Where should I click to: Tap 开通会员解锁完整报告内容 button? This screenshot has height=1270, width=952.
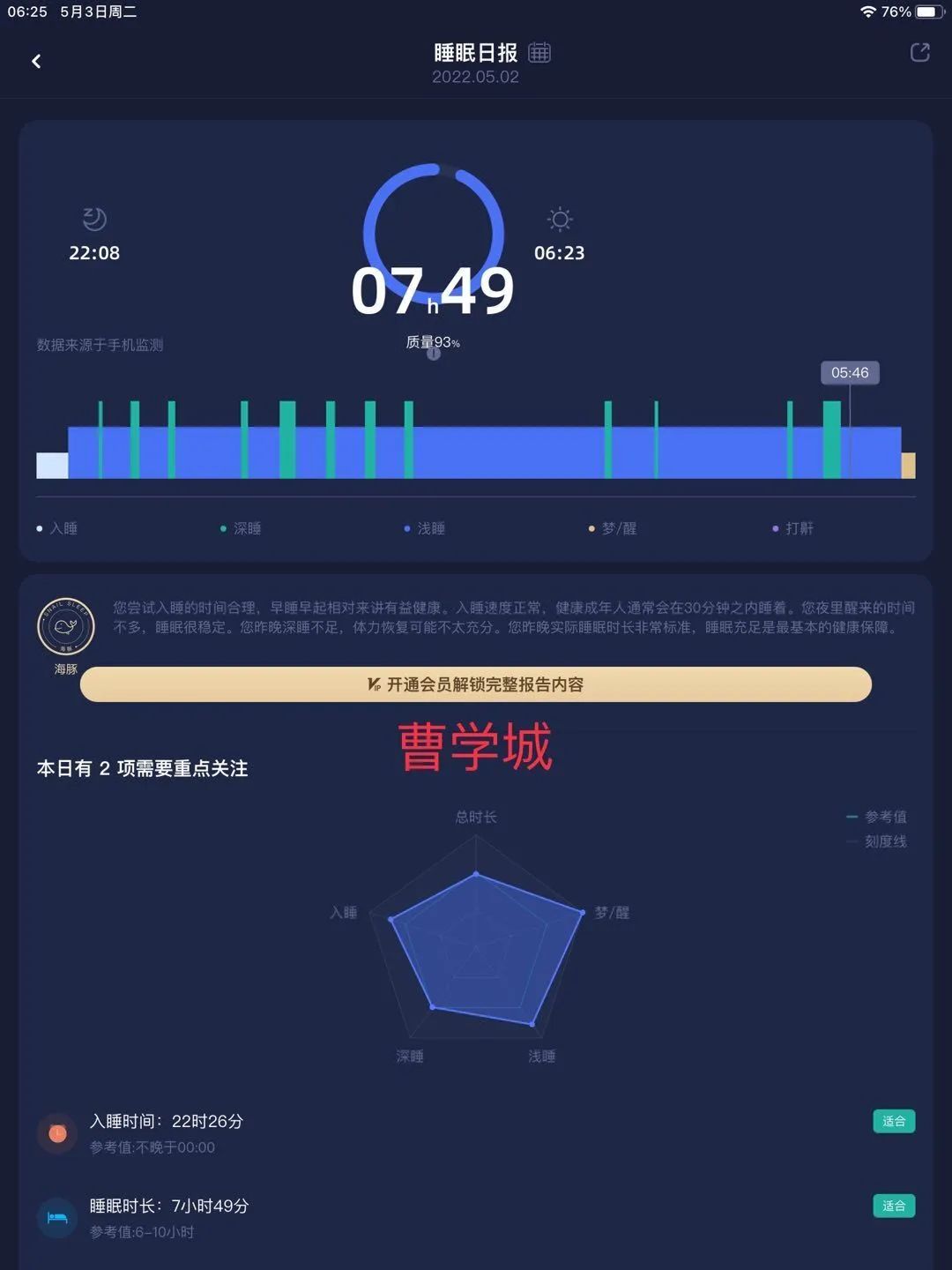point(475,684)
